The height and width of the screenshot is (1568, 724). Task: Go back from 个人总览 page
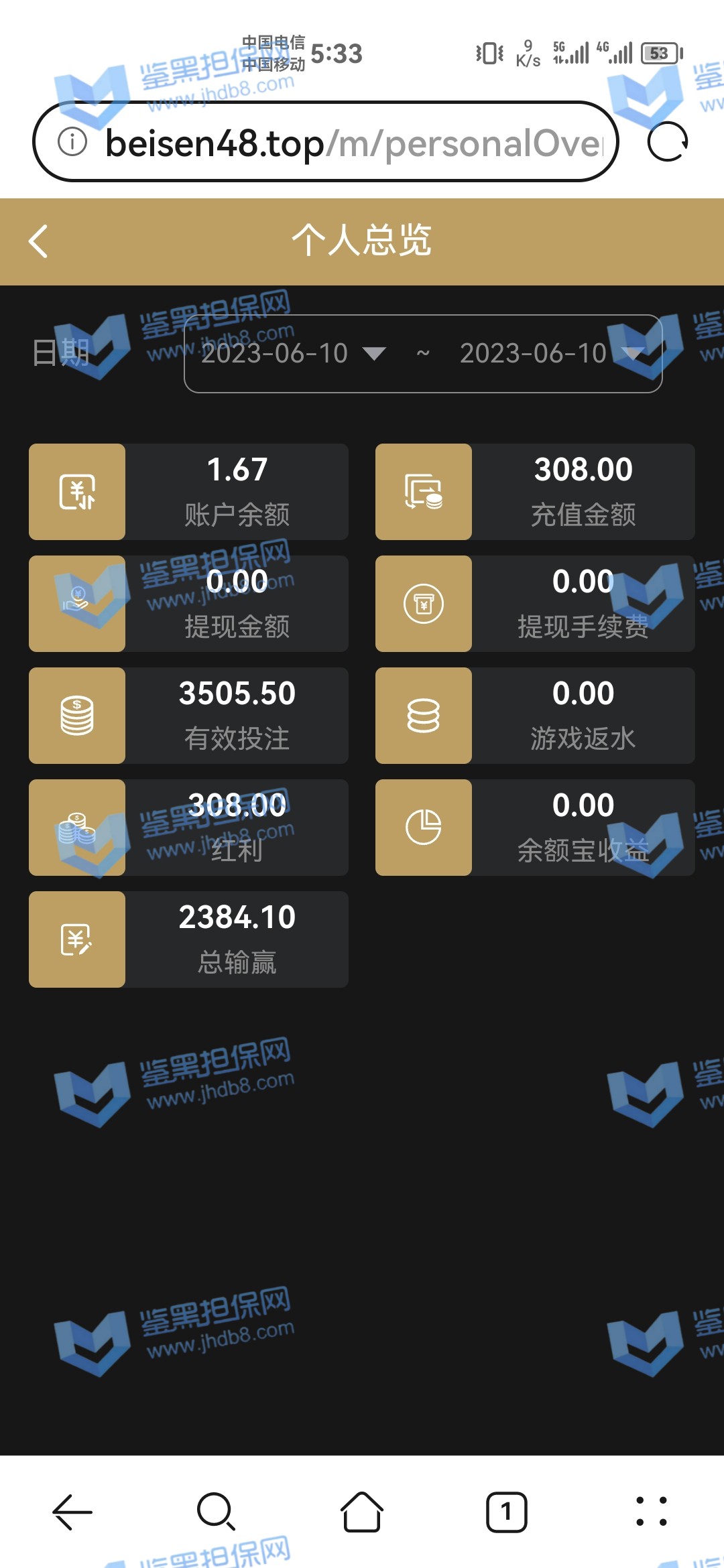pyautogui.click(x=39, y=241)
